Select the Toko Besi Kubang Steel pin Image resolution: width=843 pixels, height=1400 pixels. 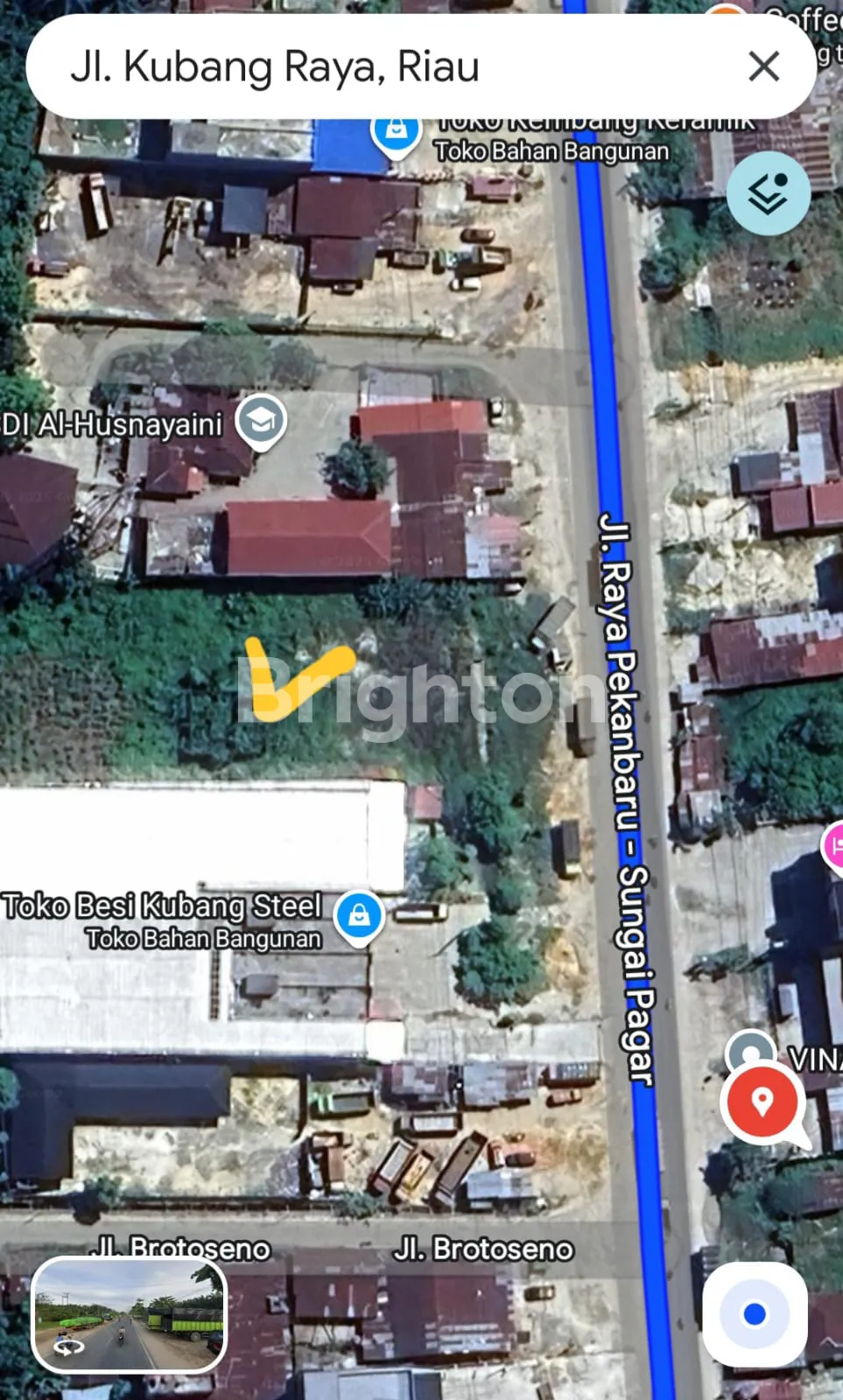click(359, 915)
